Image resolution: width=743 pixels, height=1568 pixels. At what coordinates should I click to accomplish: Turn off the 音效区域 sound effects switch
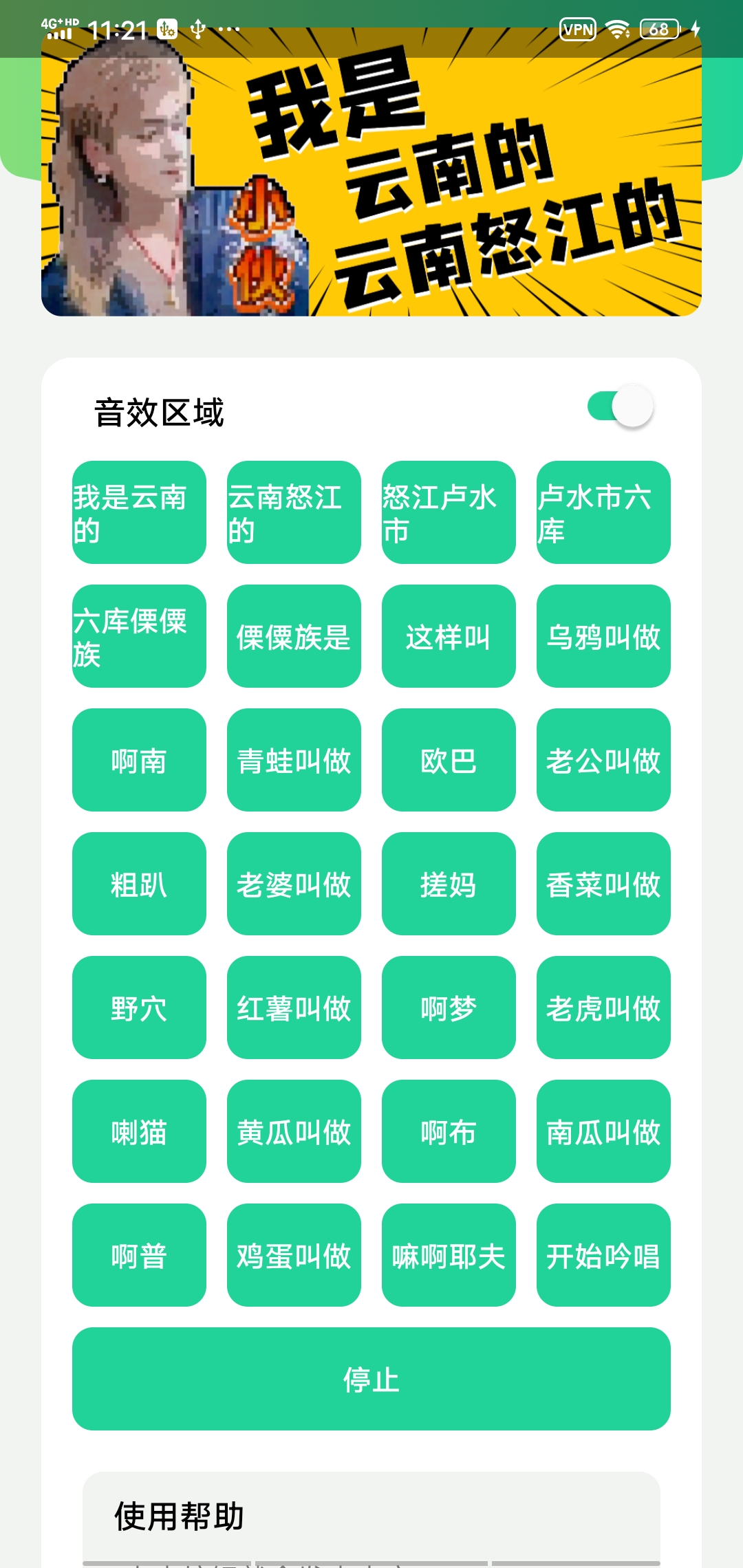point(618,406)
